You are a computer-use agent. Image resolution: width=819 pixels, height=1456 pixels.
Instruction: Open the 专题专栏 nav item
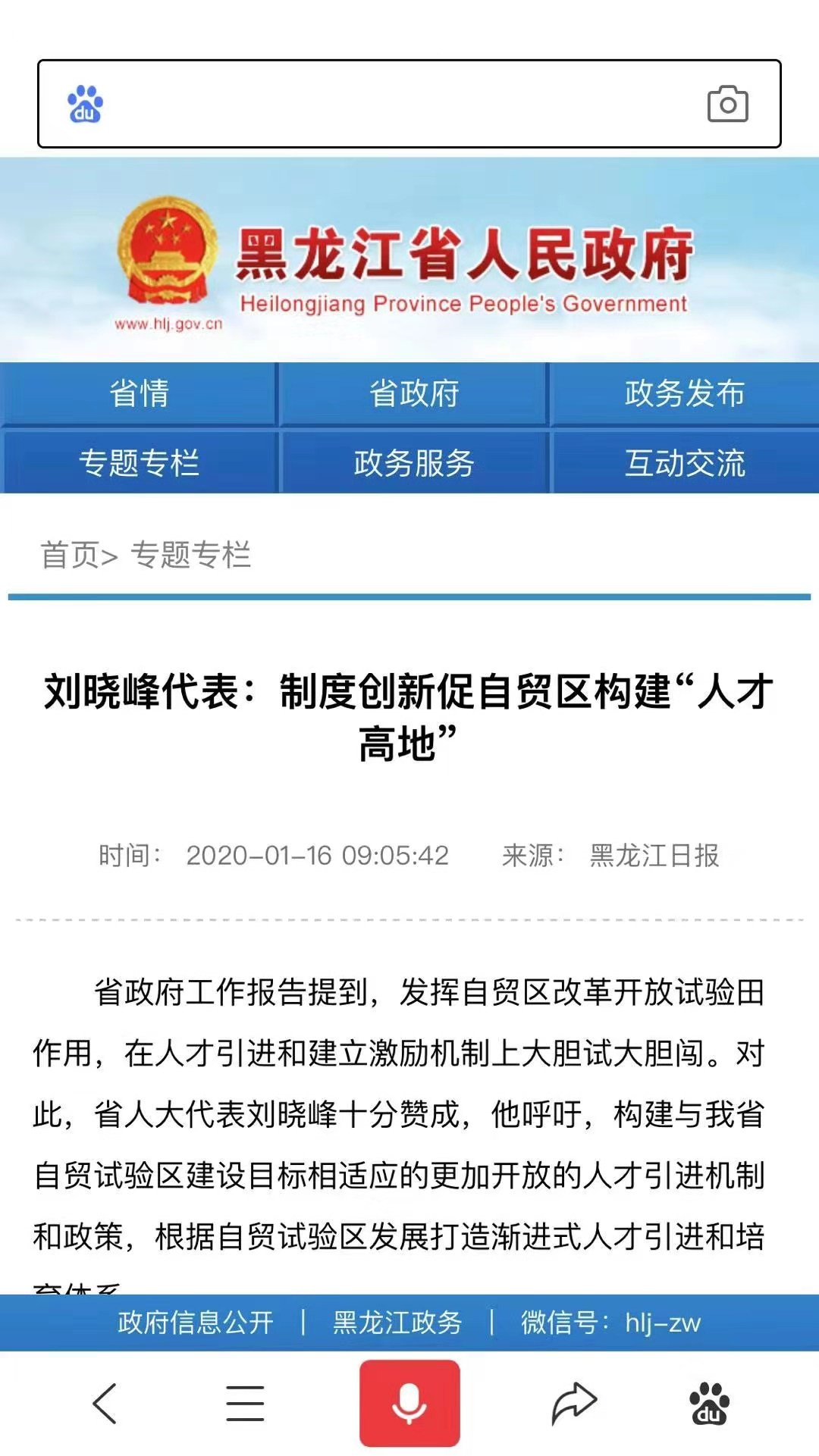pos(139,462)
